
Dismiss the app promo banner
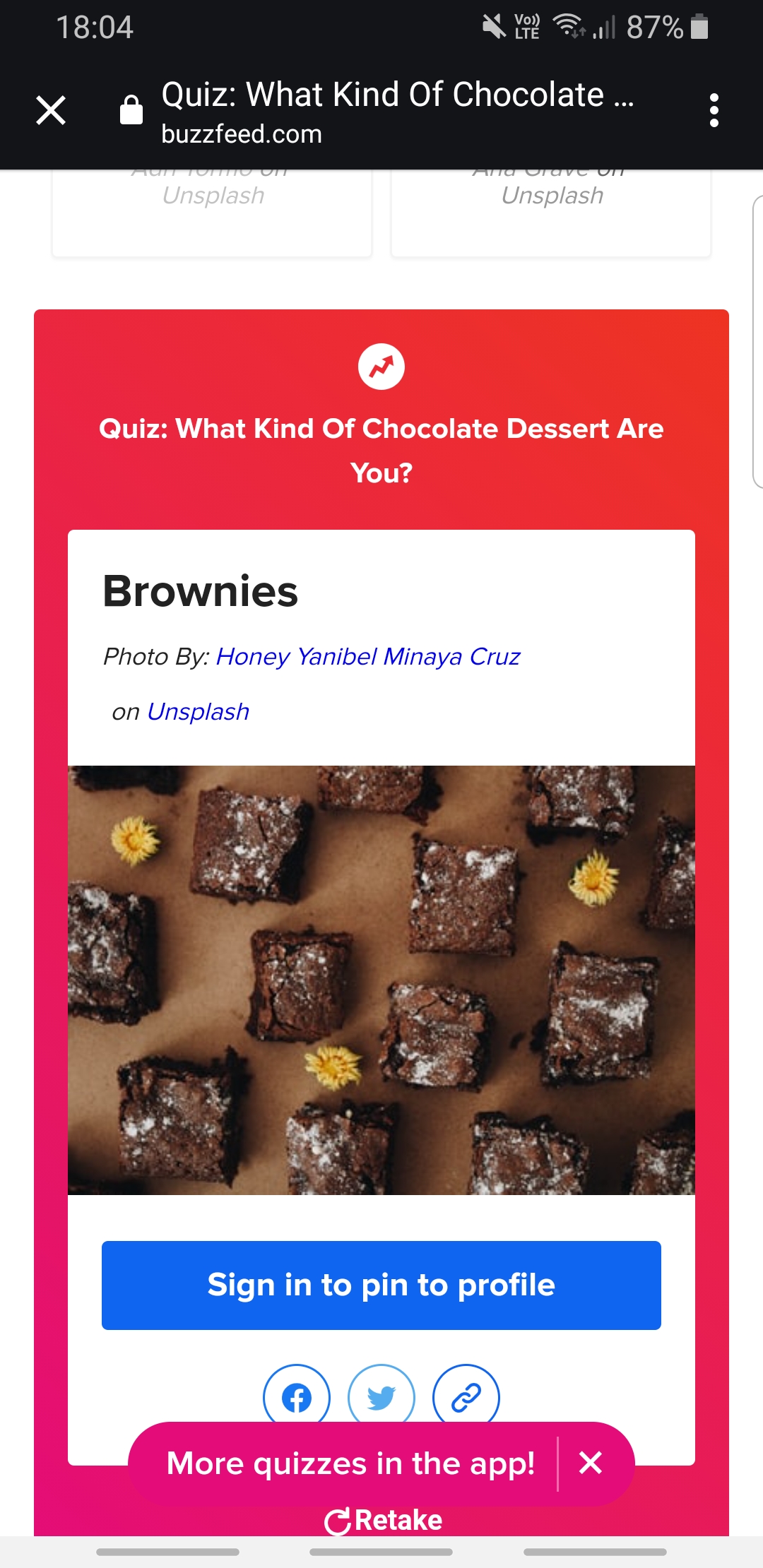click(591, 1463)
